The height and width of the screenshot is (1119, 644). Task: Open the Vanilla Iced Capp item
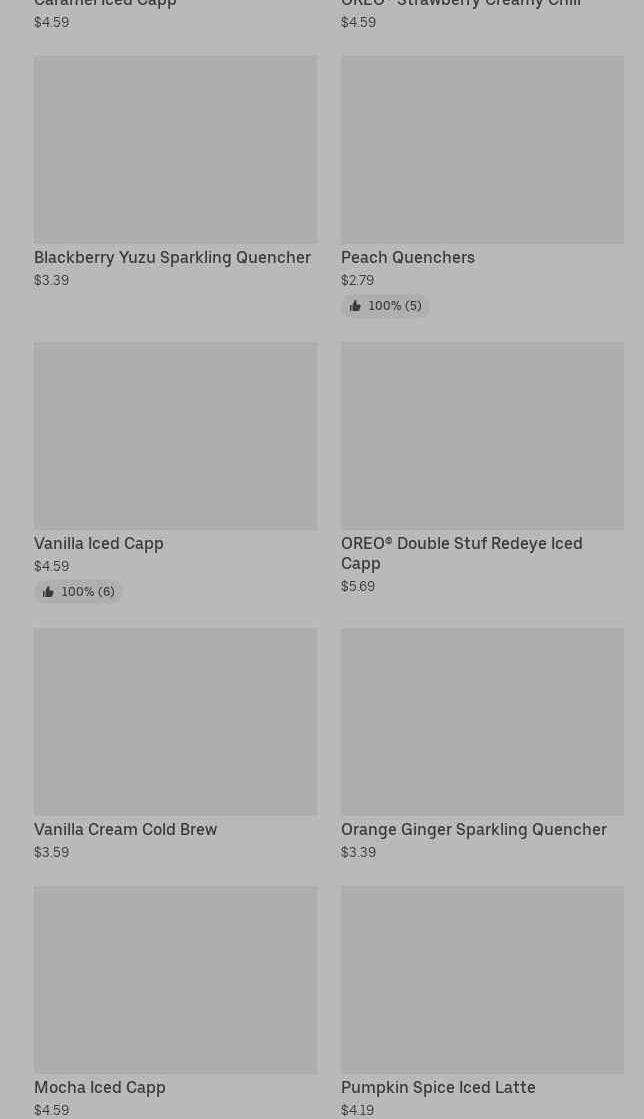(176, 472)
